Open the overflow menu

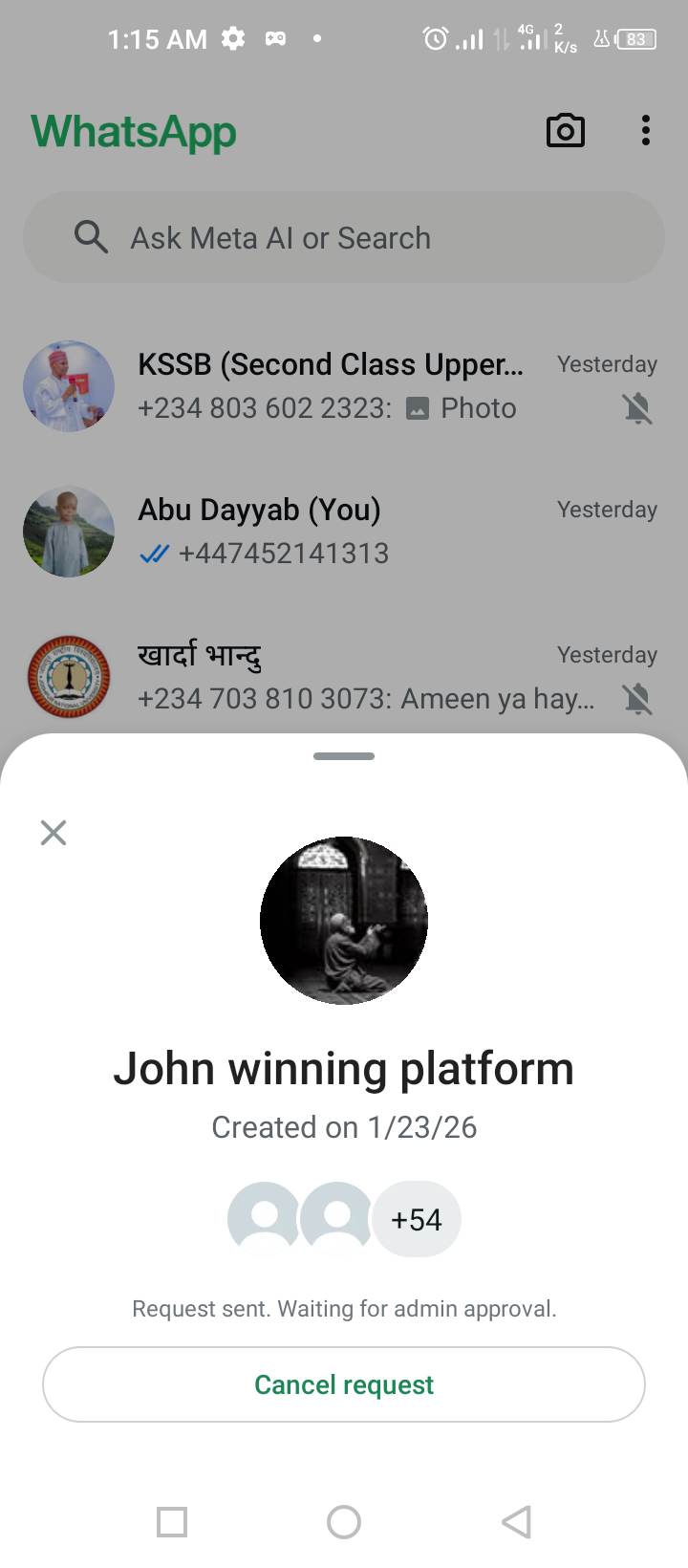646,131
